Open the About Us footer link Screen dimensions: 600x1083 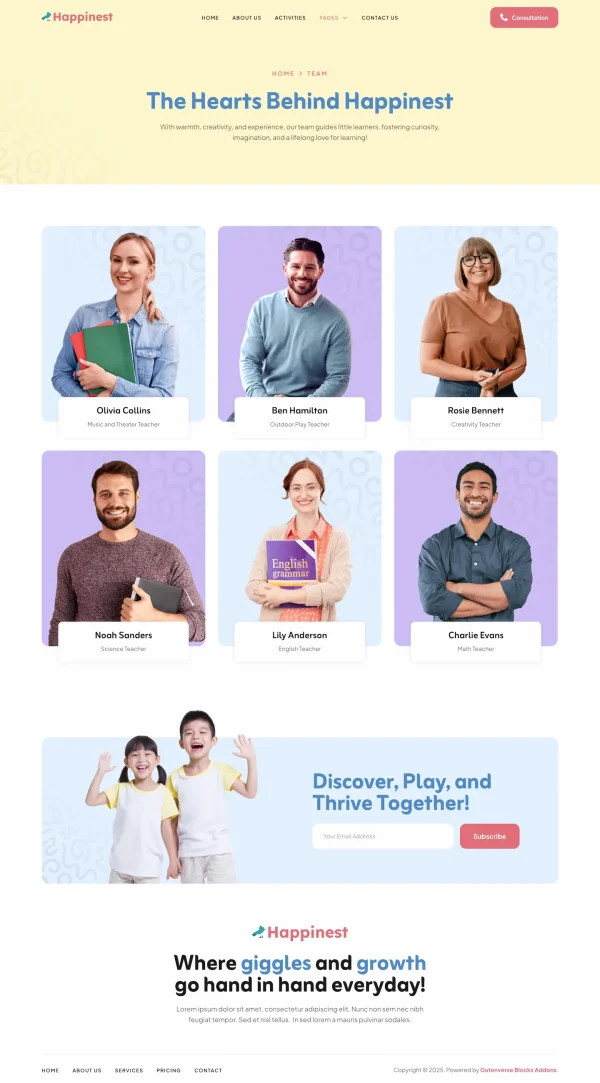87,1070
